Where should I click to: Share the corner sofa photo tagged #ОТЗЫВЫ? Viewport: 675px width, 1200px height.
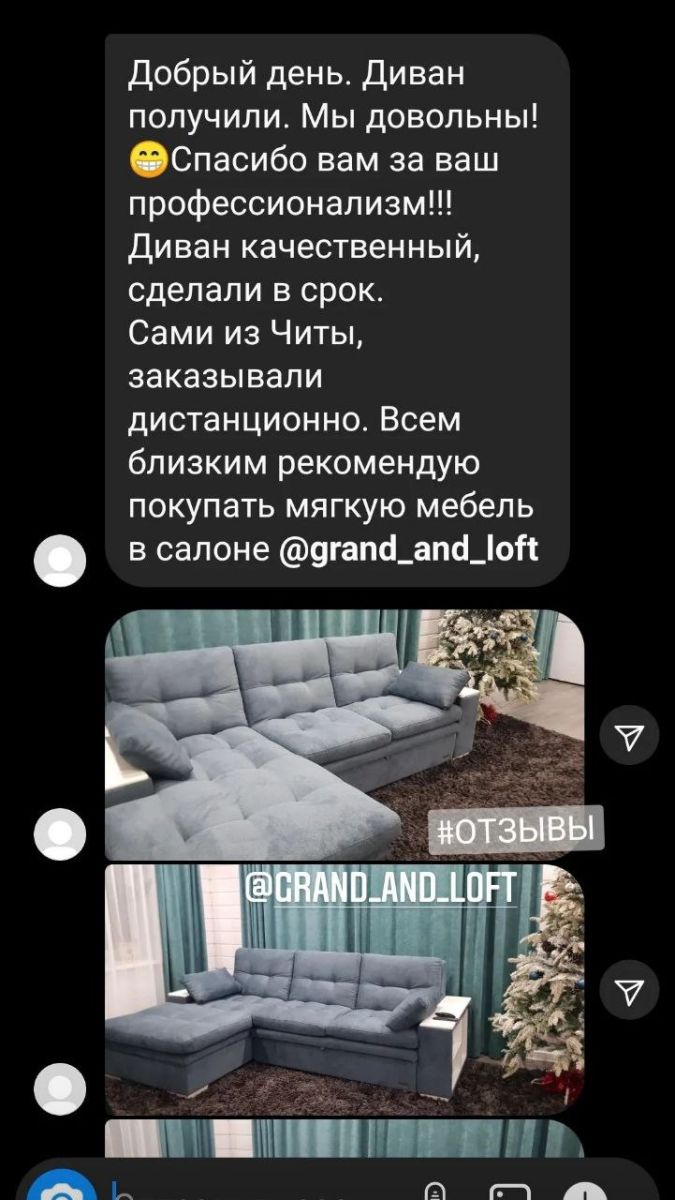pyautogui.click(x=629, y=736)
